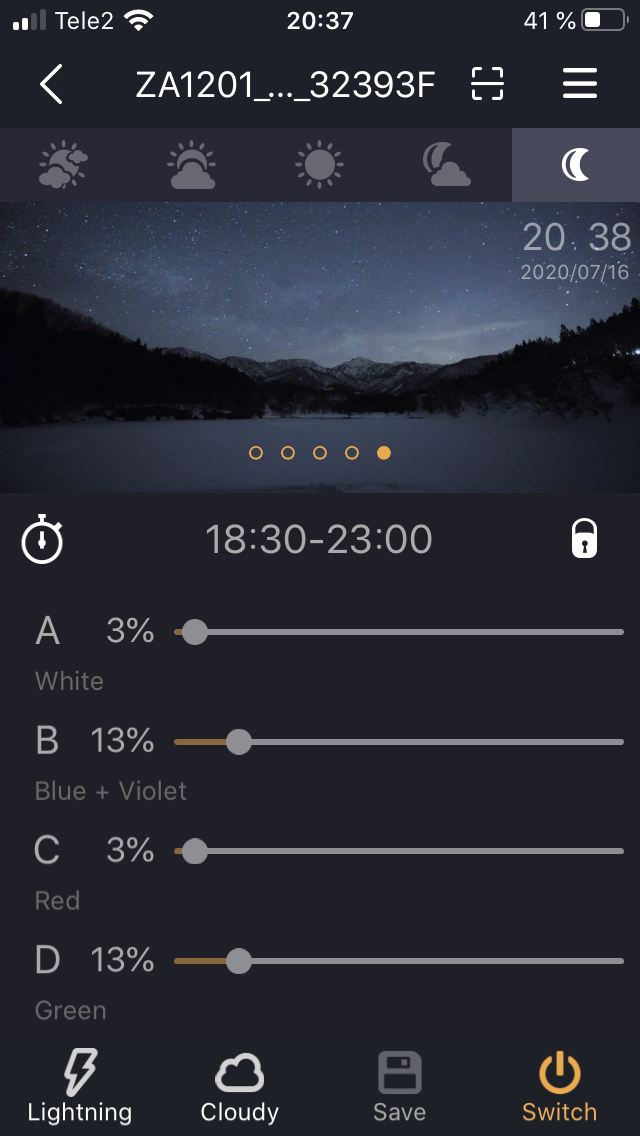This screenshot has width=640, height=1136.
Task: Open the hamburger menu
Action: click(580, 85)
